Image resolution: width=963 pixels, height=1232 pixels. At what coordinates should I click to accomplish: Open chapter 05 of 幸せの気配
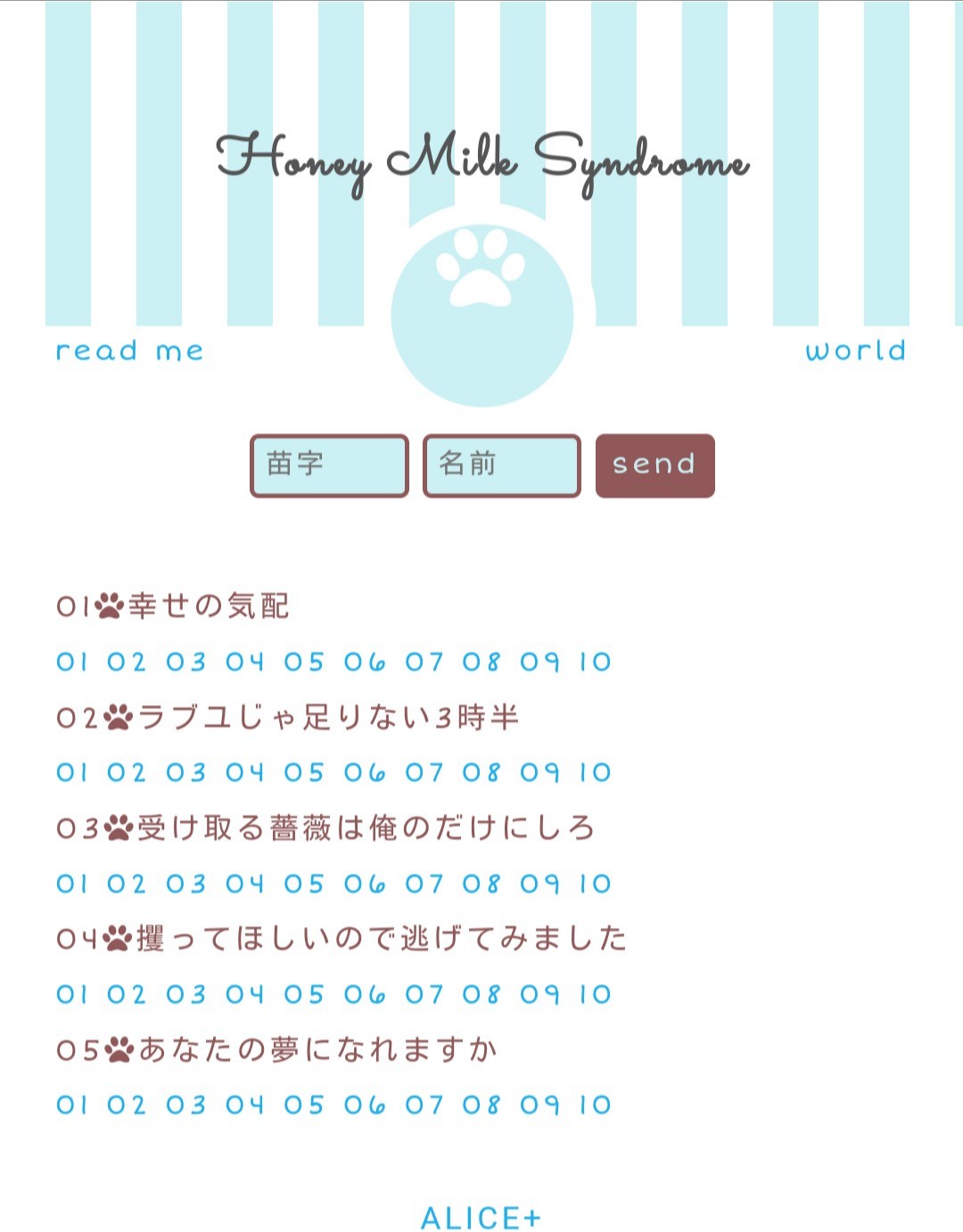(x=304, y=662)
